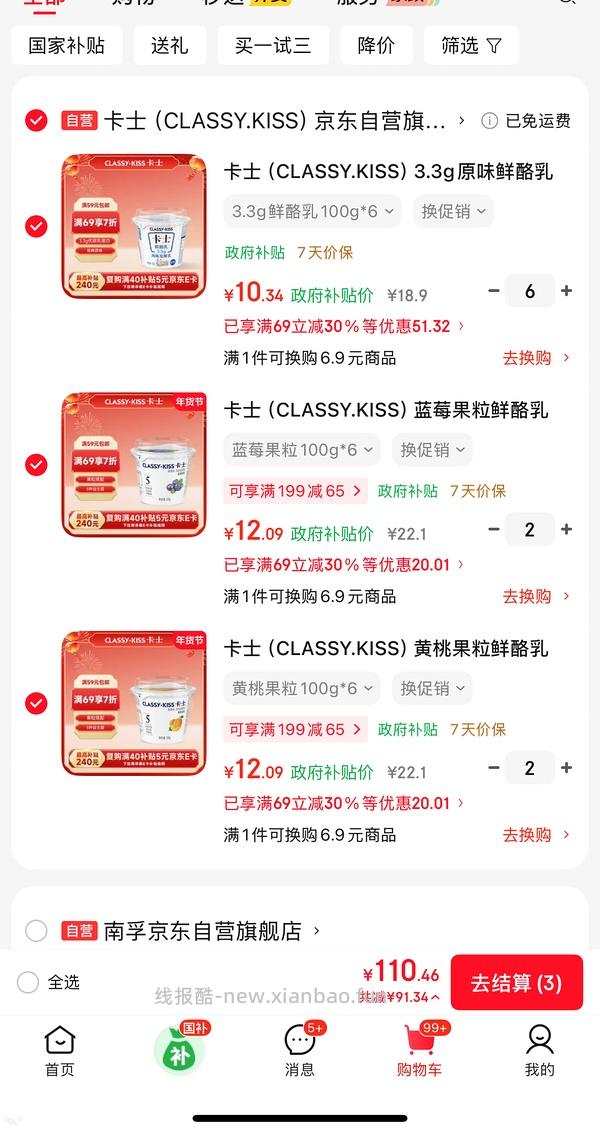Uncheck the 卡士 store checkbox
Viewport: 600px width, 1133px height.
pyautogui.click(x=36, y=121)
